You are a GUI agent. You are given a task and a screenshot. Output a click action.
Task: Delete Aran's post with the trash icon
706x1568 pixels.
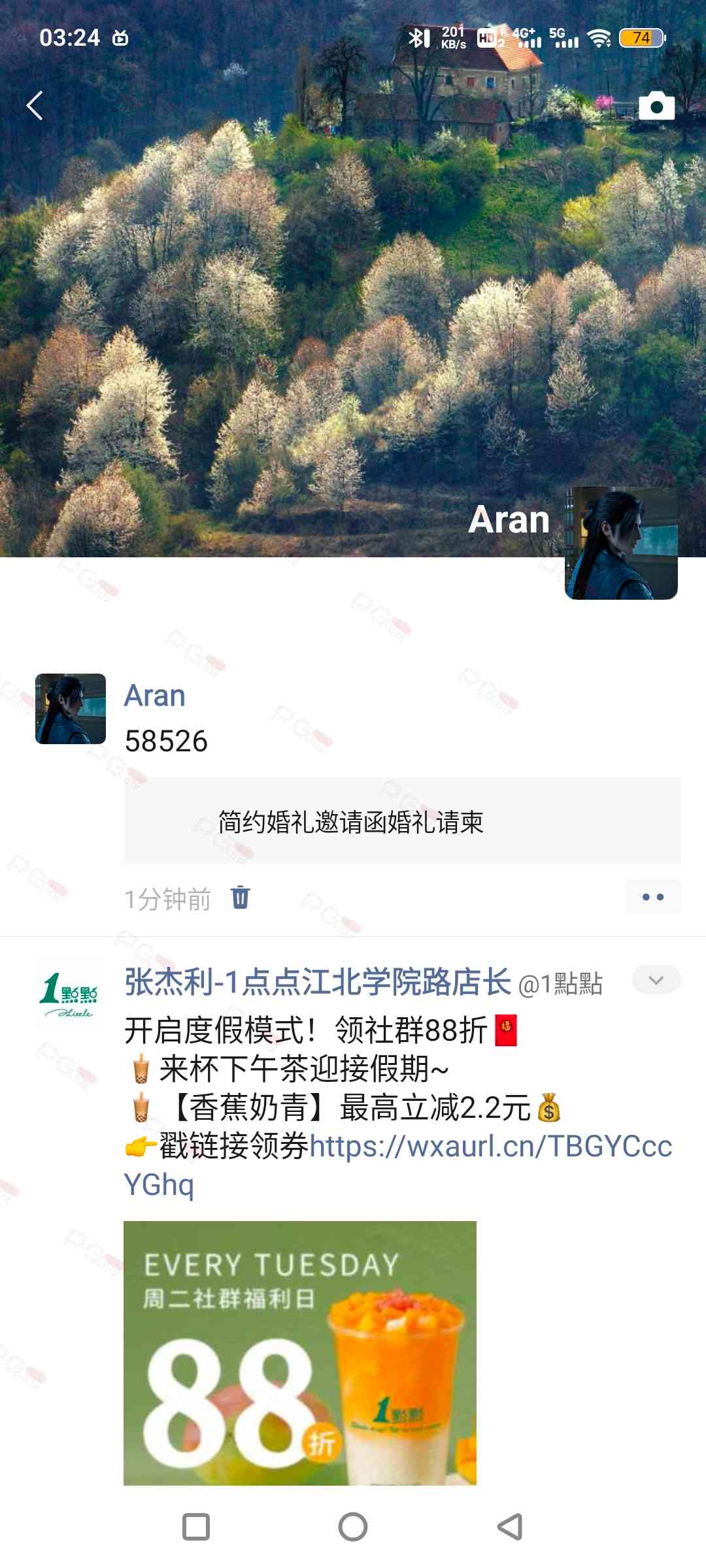coord(240,898)
